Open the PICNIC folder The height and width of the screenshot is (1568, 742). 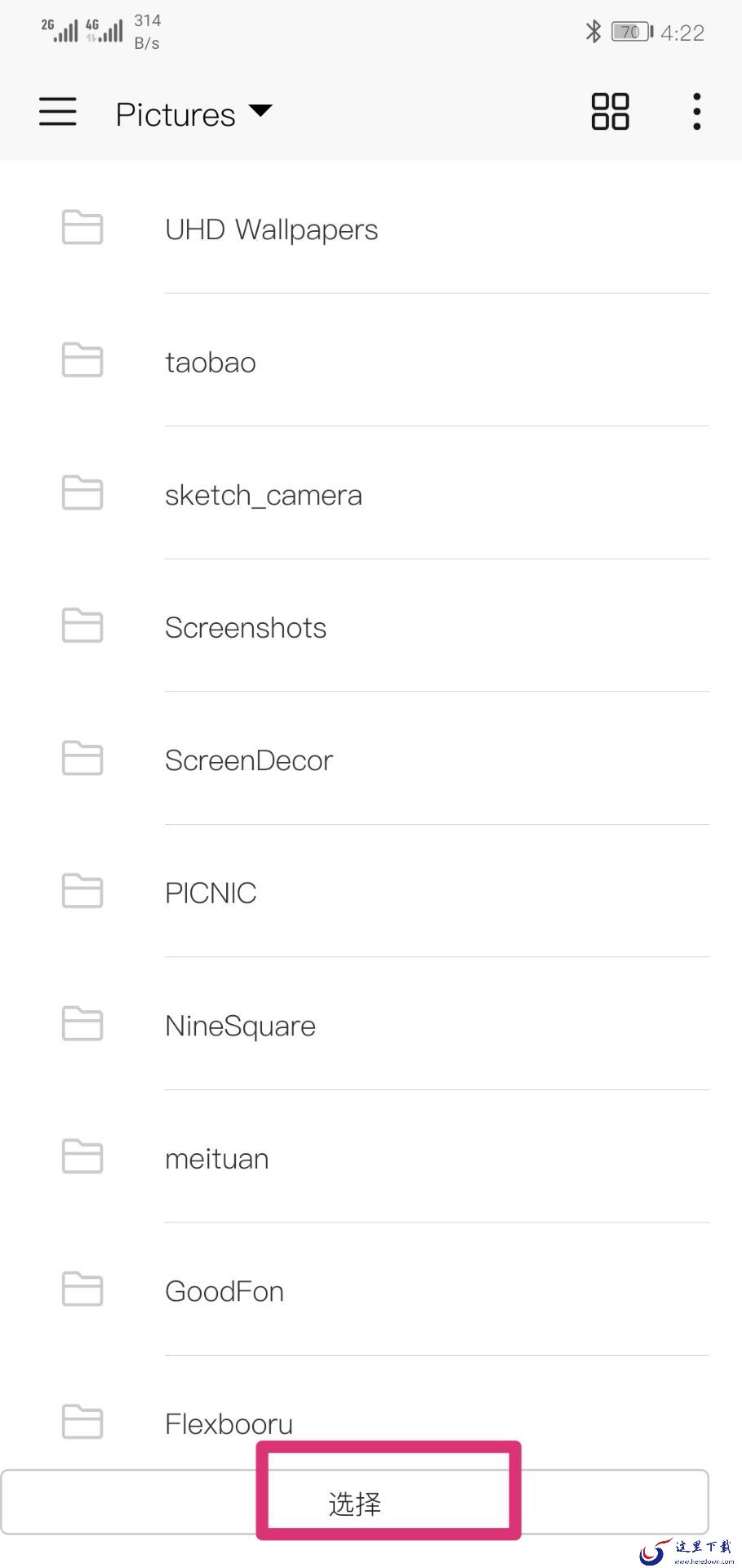pos(371,893)
